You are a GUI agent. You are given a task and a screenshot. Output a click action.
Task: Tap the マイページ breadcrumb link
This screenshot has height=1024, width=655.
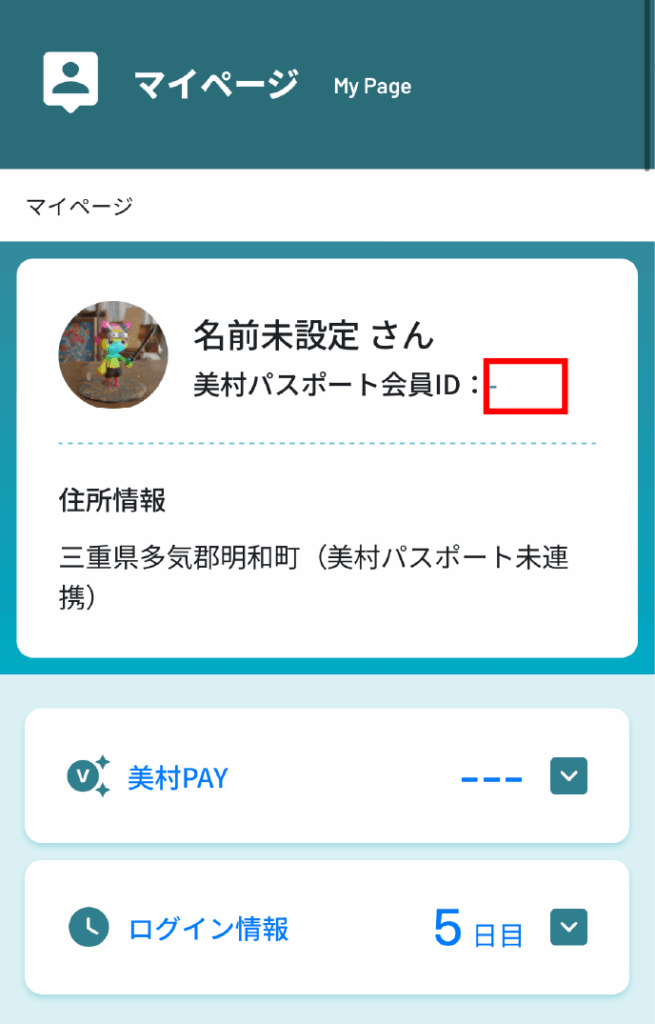(78, 207)
